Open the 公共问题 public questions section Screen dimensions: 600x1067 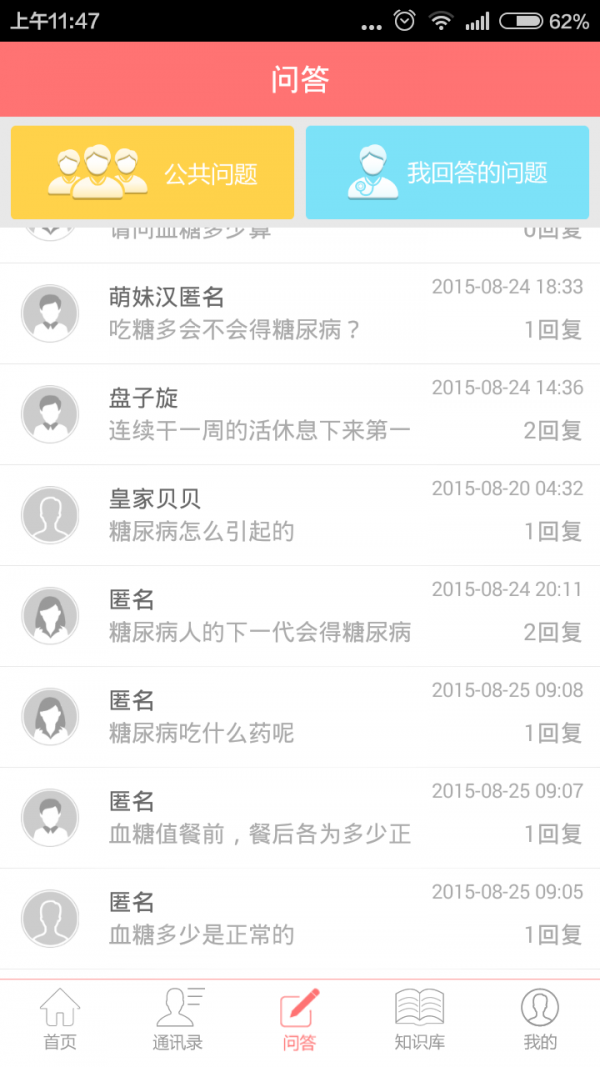tap(153, 172)
